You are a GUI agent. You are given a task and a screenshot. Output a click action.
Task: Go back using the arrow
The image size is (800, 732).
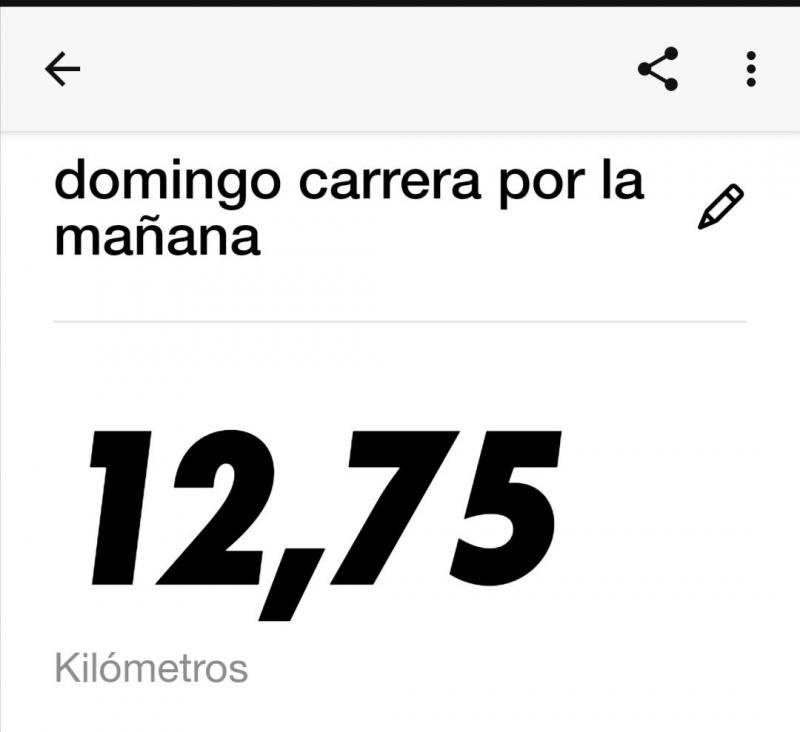point(62,69)
